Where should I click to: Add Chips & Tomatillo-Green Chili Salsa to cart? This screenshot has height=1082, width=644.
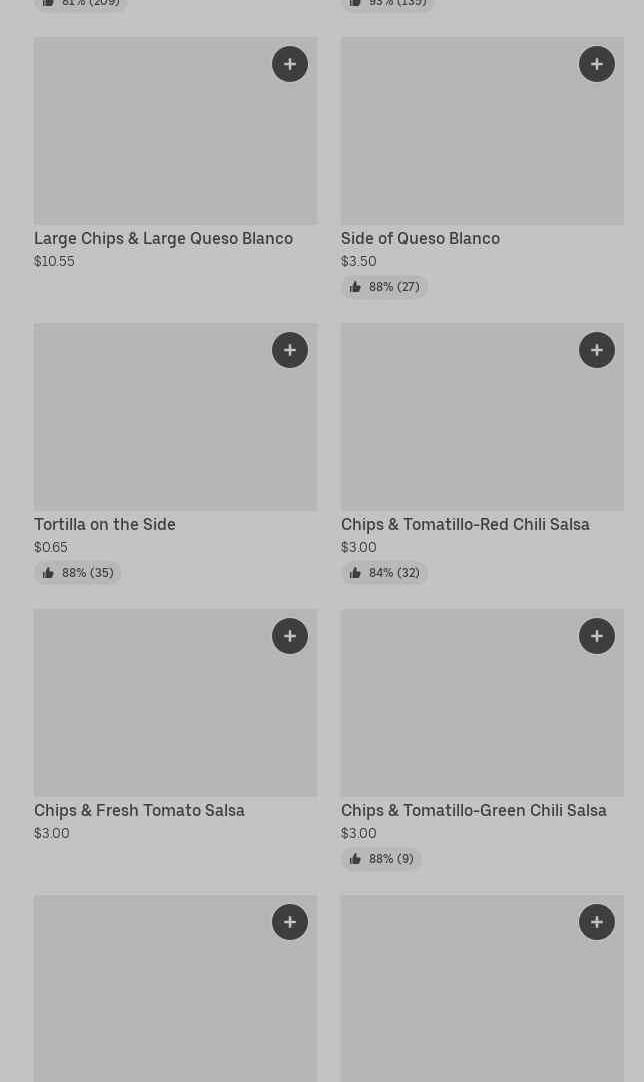coord(597,636)
